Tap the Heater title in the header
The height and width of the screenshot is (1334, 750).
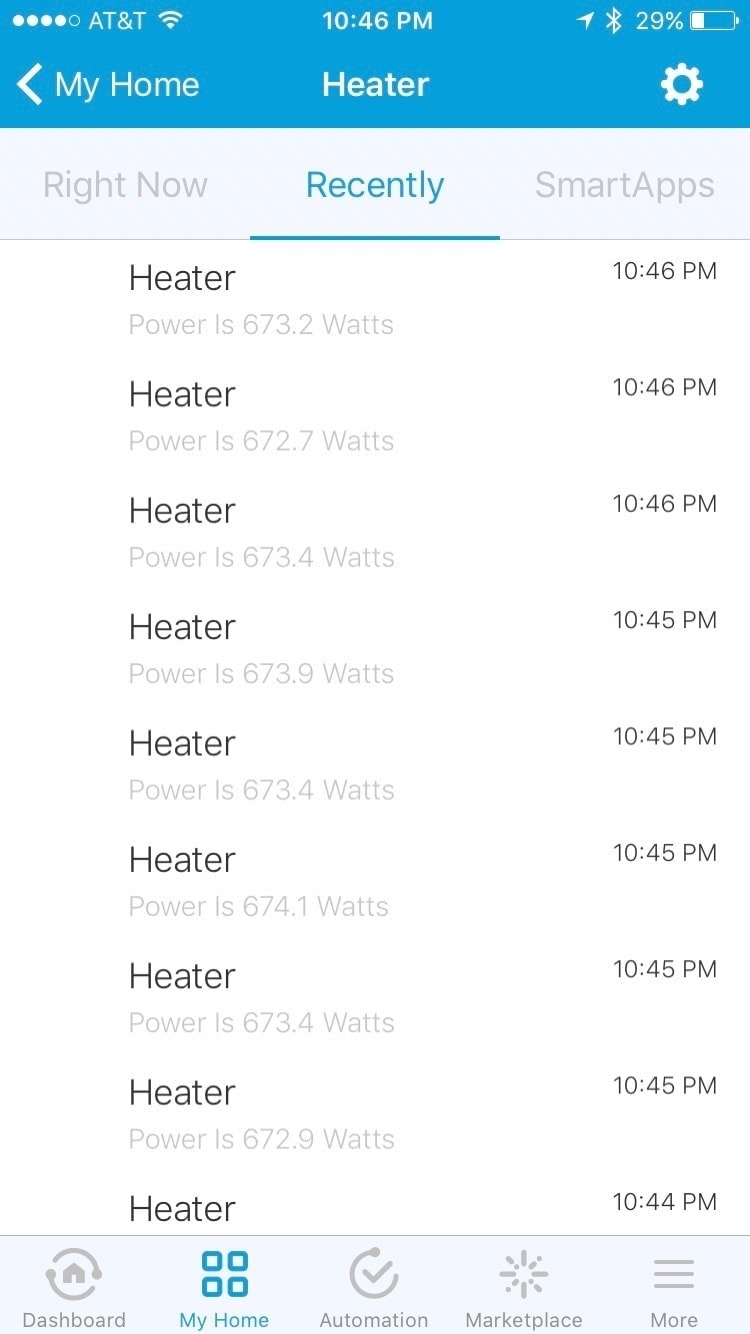(x=375, y=84)
